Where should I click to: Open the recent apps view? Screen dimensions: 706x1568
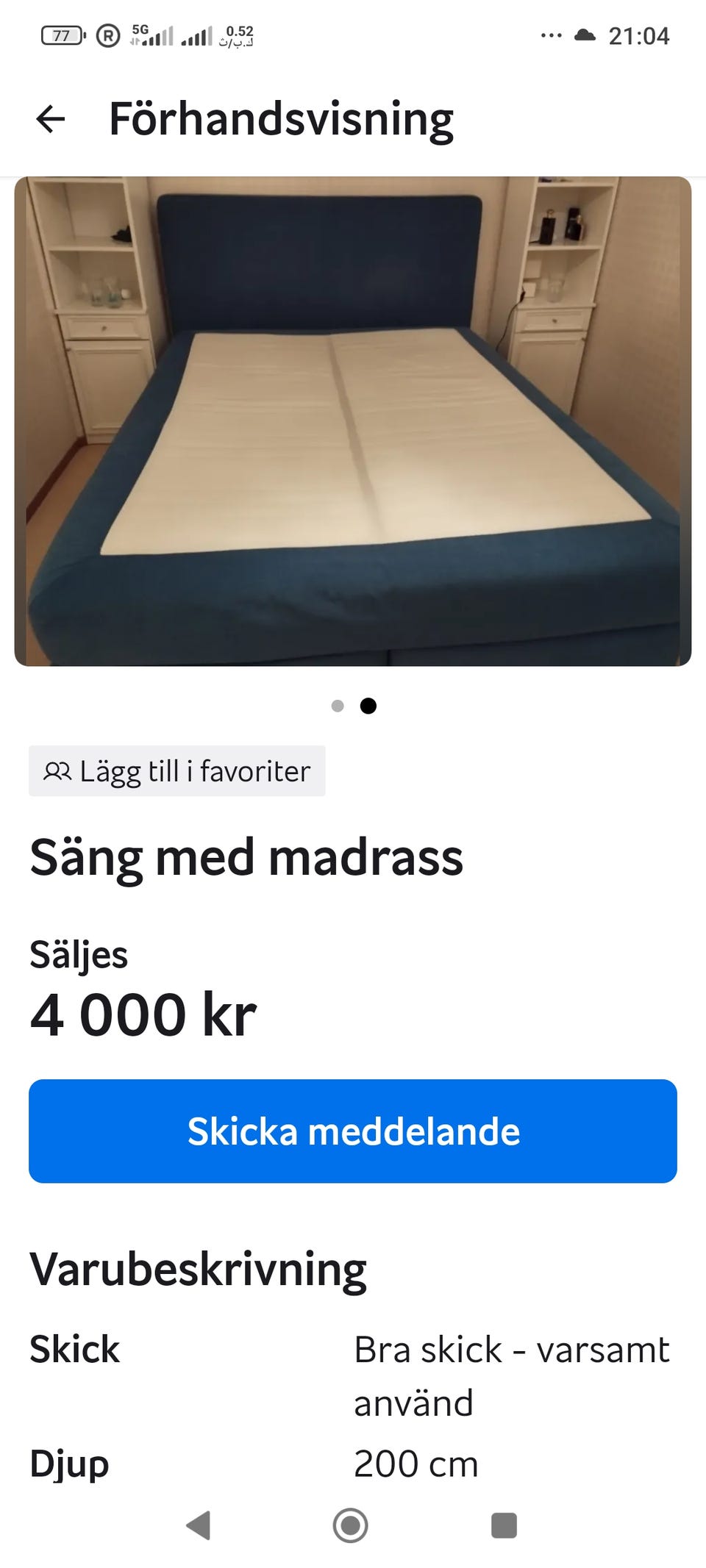click(504, 1525)
